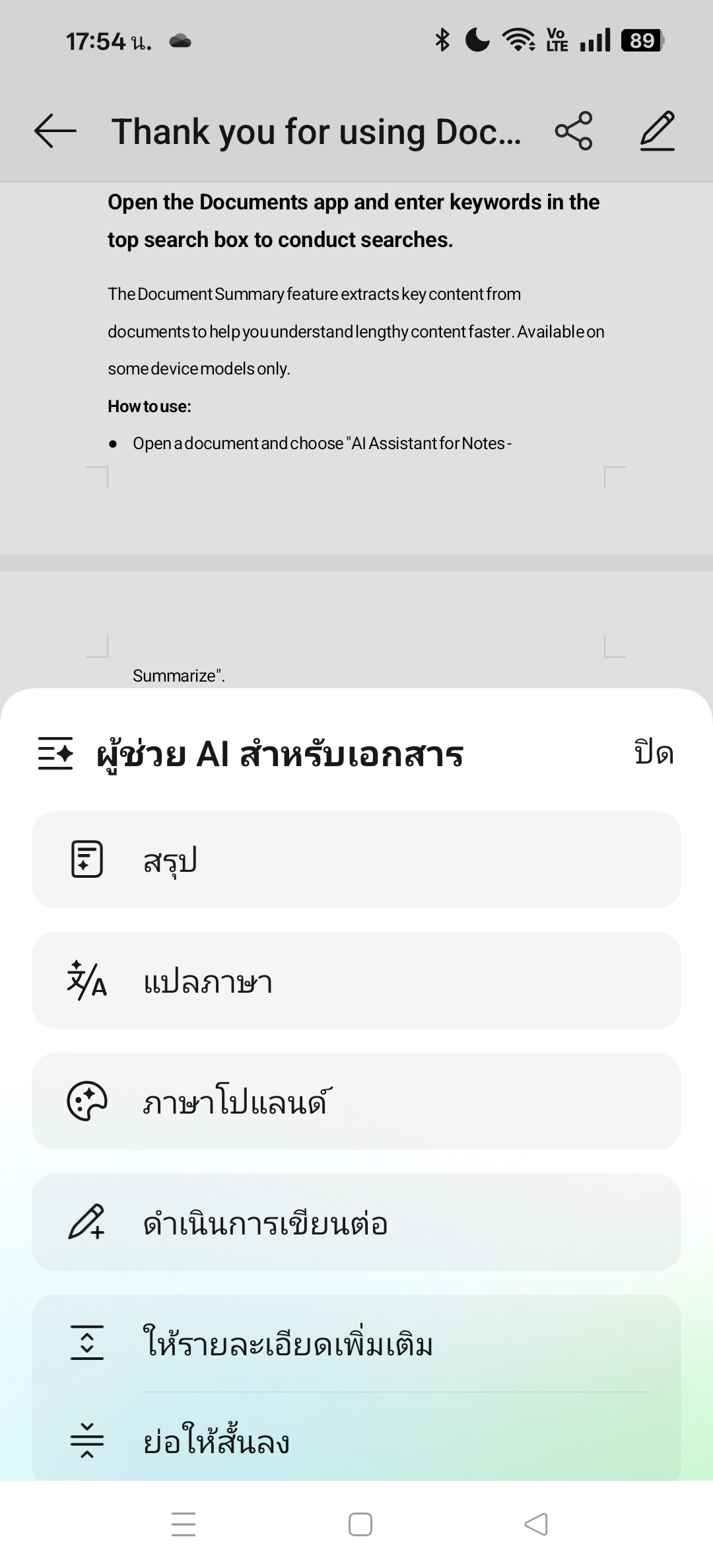Viewport: 713px width, 1568px height.
Task: Share this document
Action: click(574, 131)
